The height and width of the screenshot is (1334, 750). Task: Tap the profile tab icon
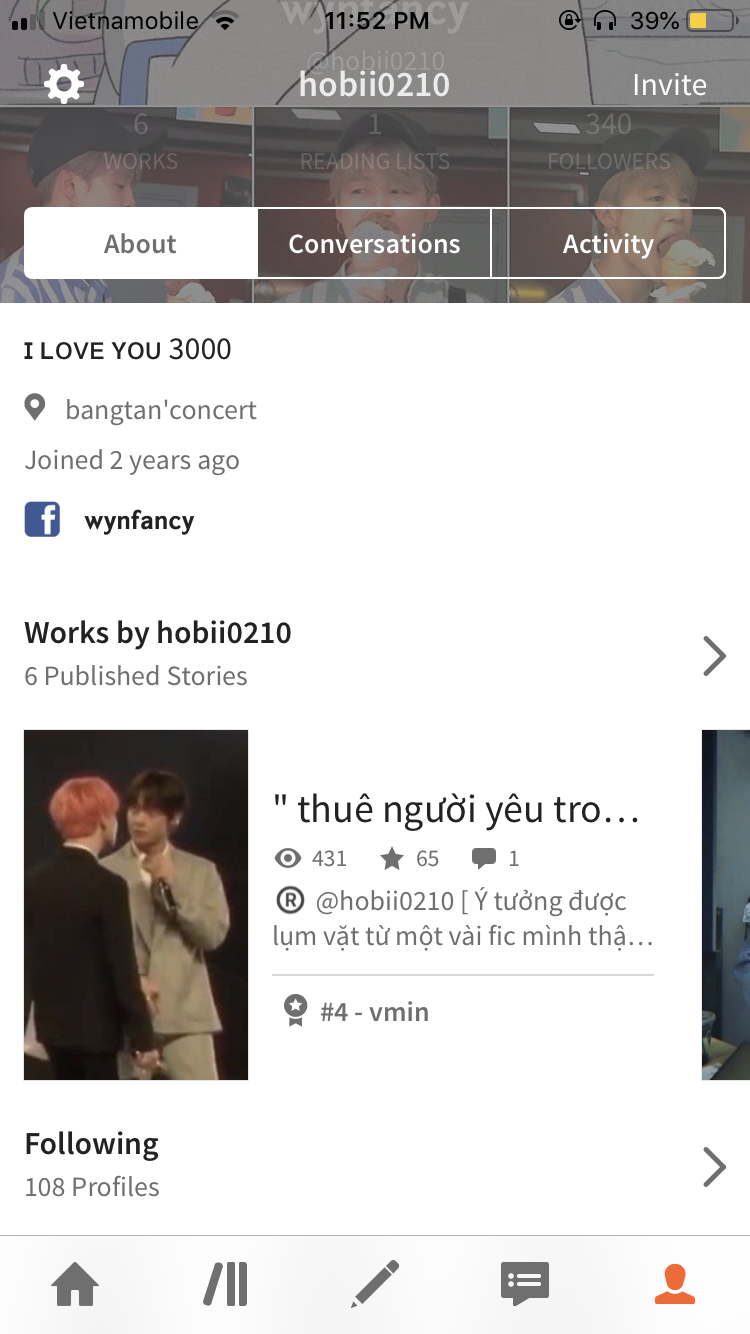tap(675, 1284)
